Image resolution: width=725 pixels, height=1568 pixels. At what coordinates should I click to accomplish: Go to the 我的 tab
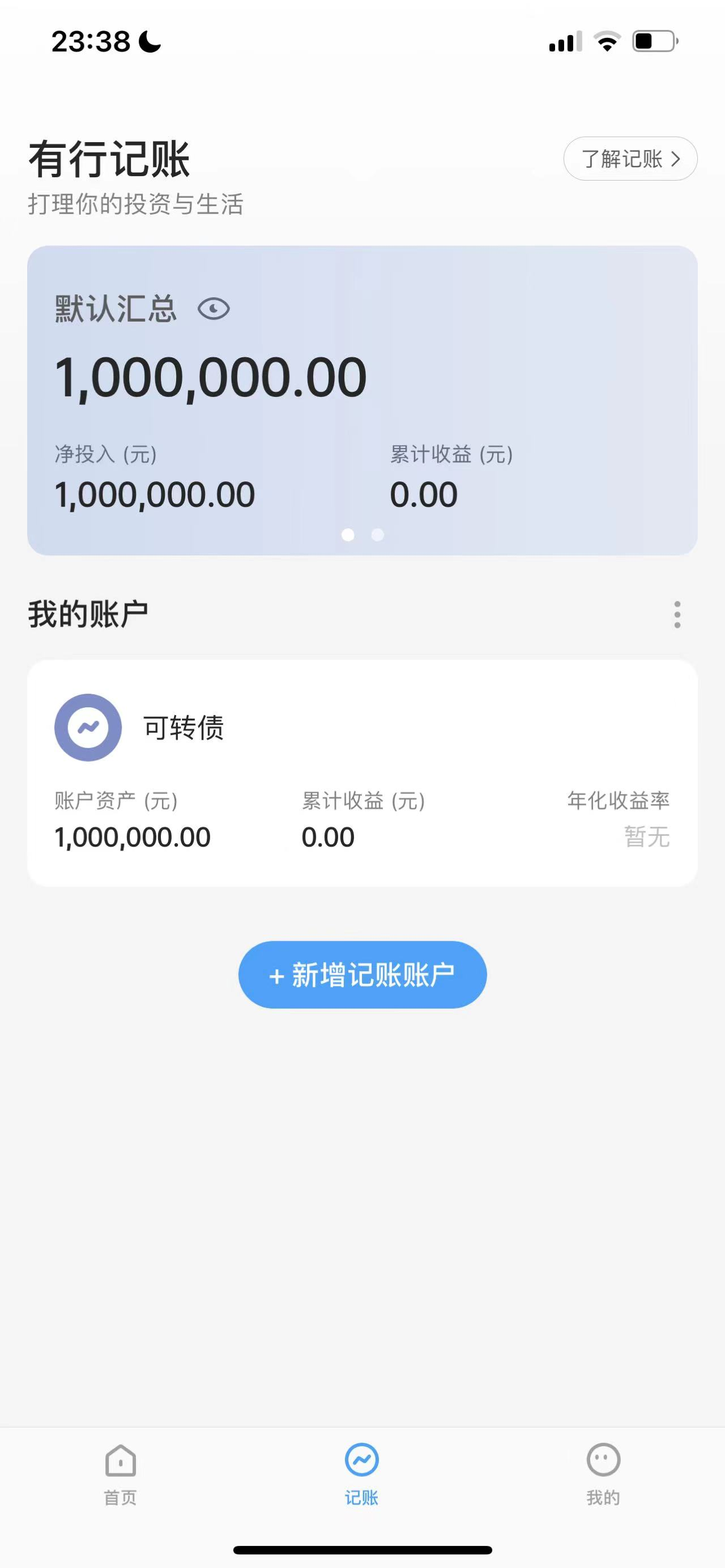(x=603, y=1473)
